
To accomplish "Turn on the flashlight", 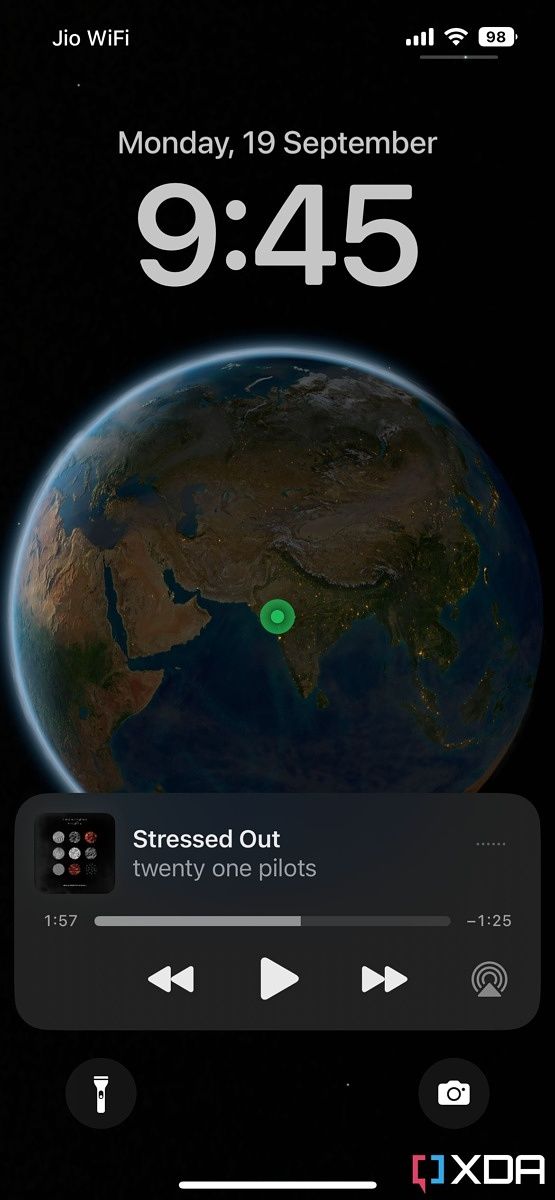I will [x=101, y=1094].
